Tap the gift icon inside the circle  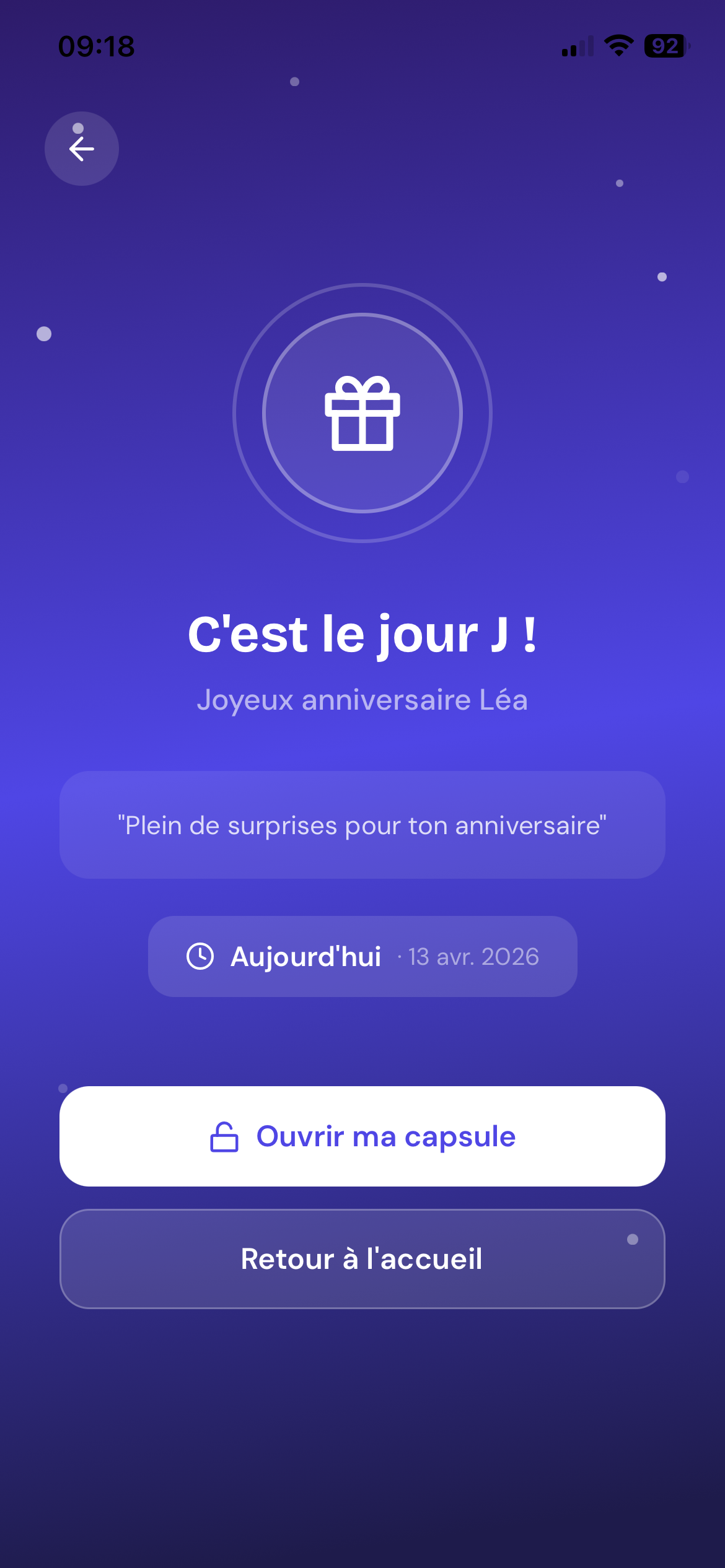click(x=362, y=413)
